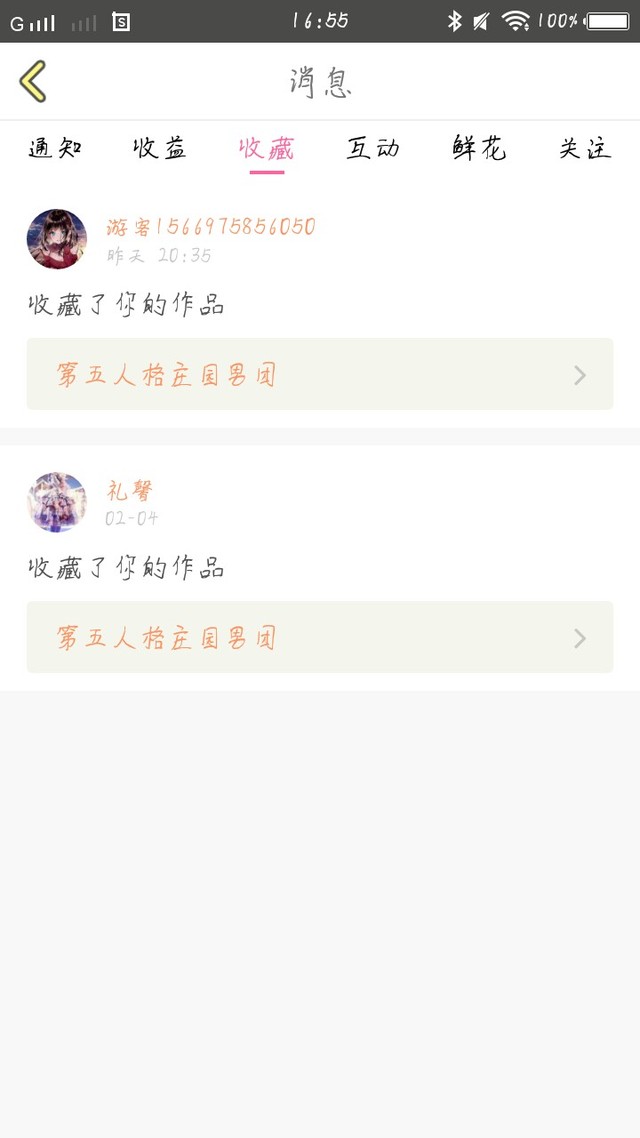The image size is (640, 1138).
Task: Switch to the 收益 tab
Action: coord(160,149)
